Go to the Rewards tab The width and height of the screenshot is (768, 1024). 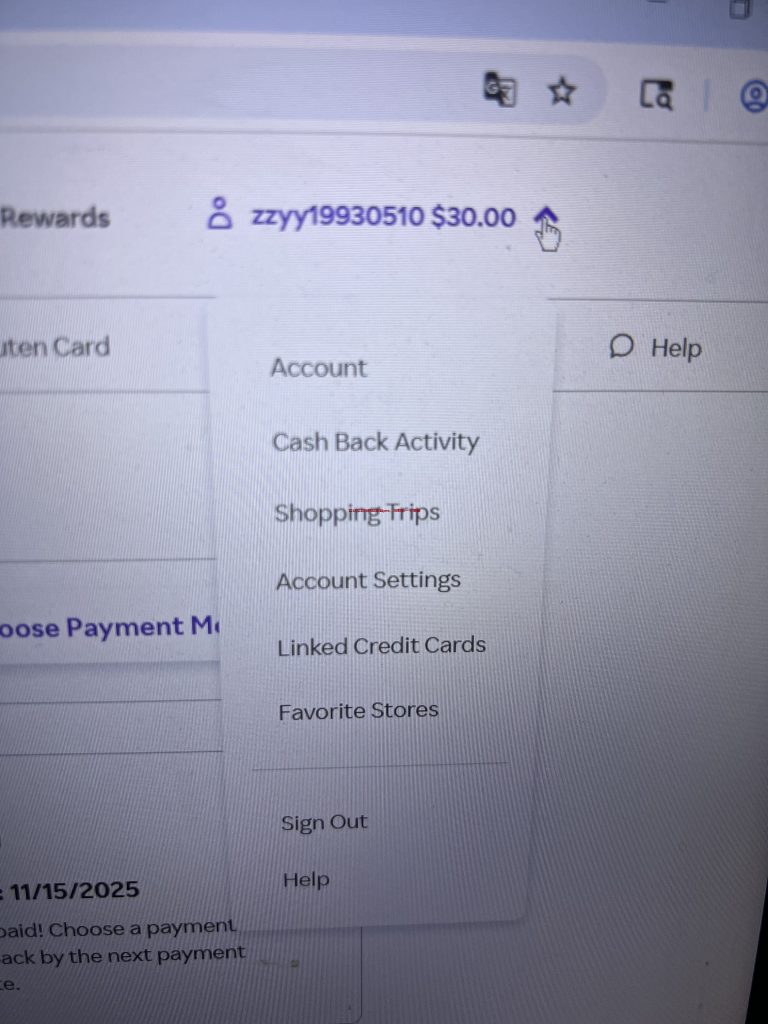[55, 217]
